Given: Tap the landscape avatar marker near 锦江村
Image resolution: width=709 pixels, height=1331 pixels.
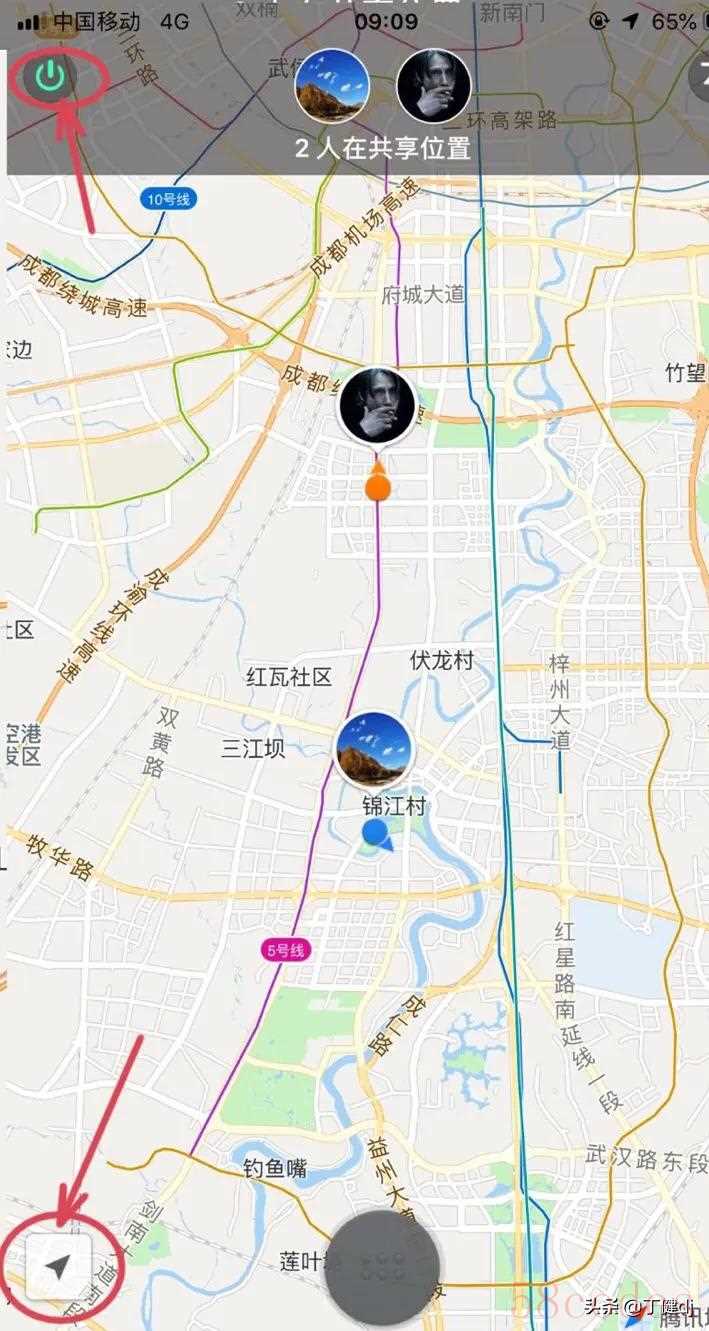Looking at the screenshot, I should 373,750.
